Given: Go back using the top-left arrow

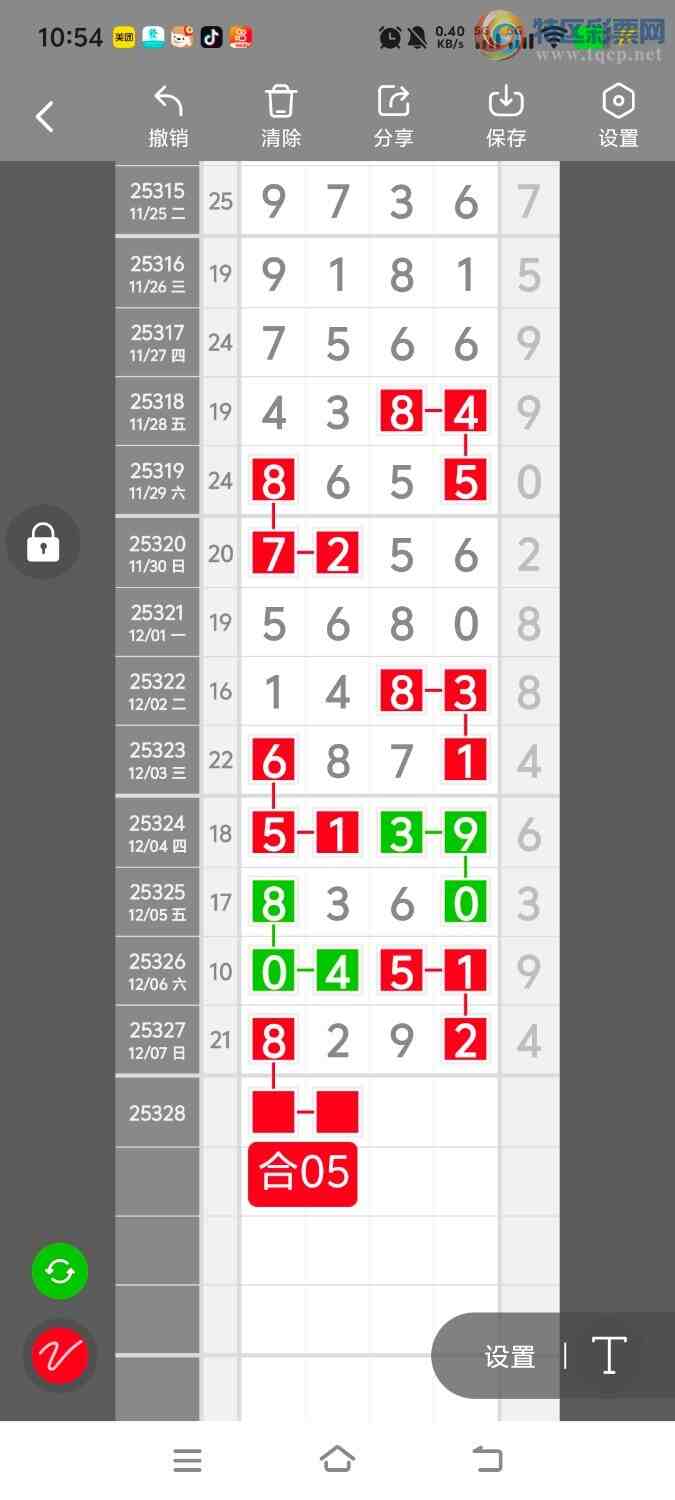Looking at the screenshot, I should [45, 117].
